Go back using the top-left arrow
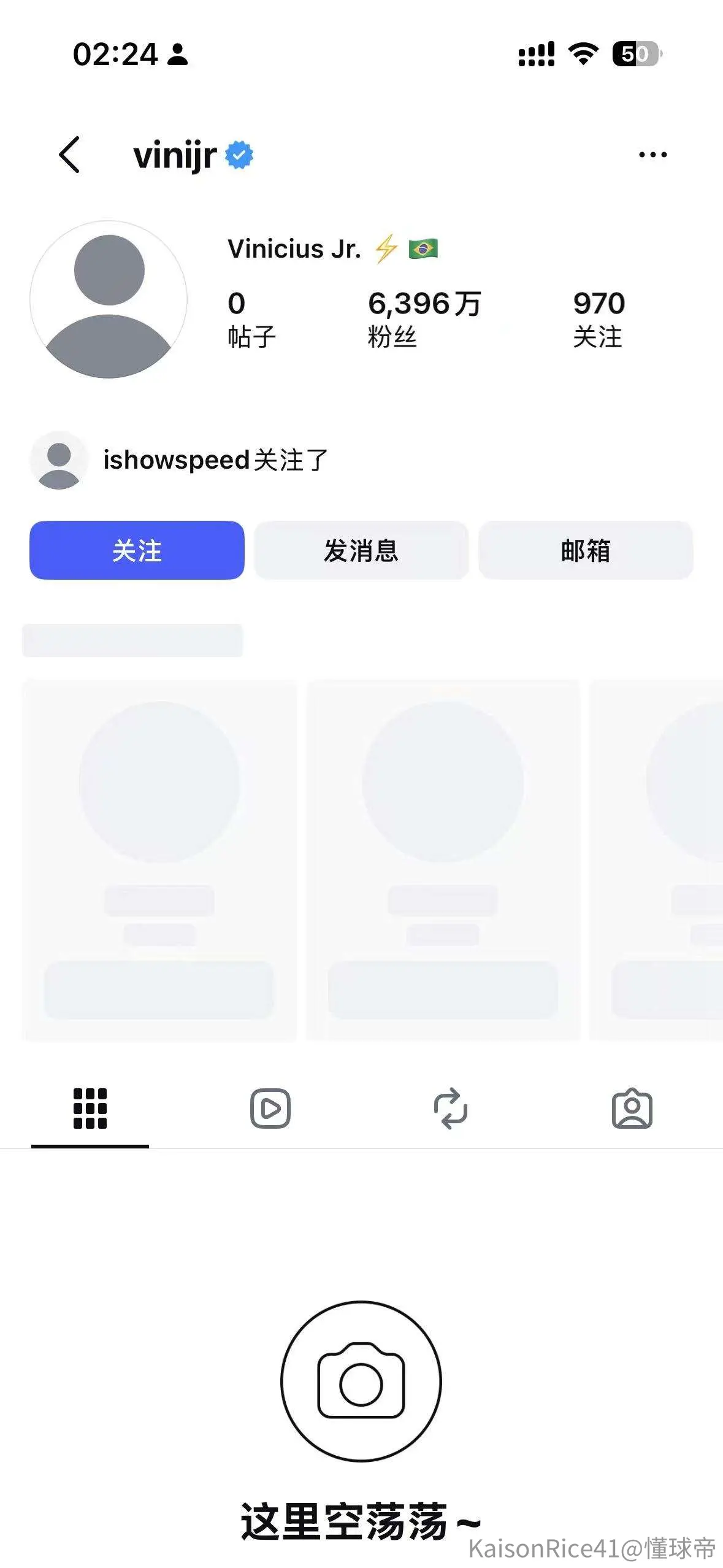Screen dimensions: 723x1568 pyautogui.click(x=69, y=155)
